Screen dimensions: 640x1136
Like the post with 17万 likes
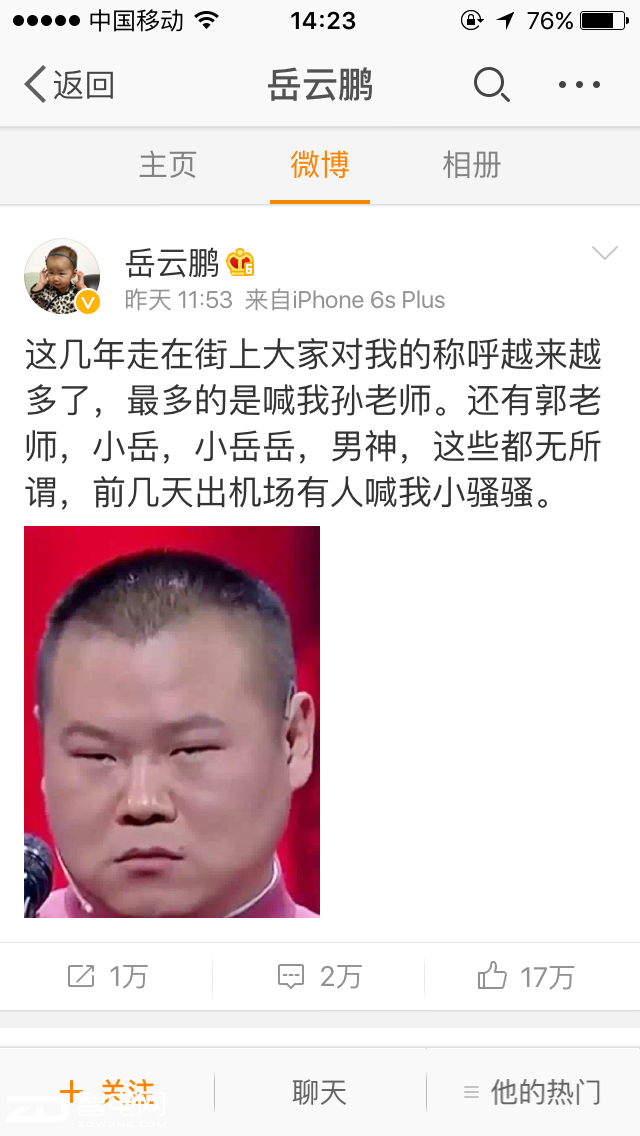coord(526,976)
